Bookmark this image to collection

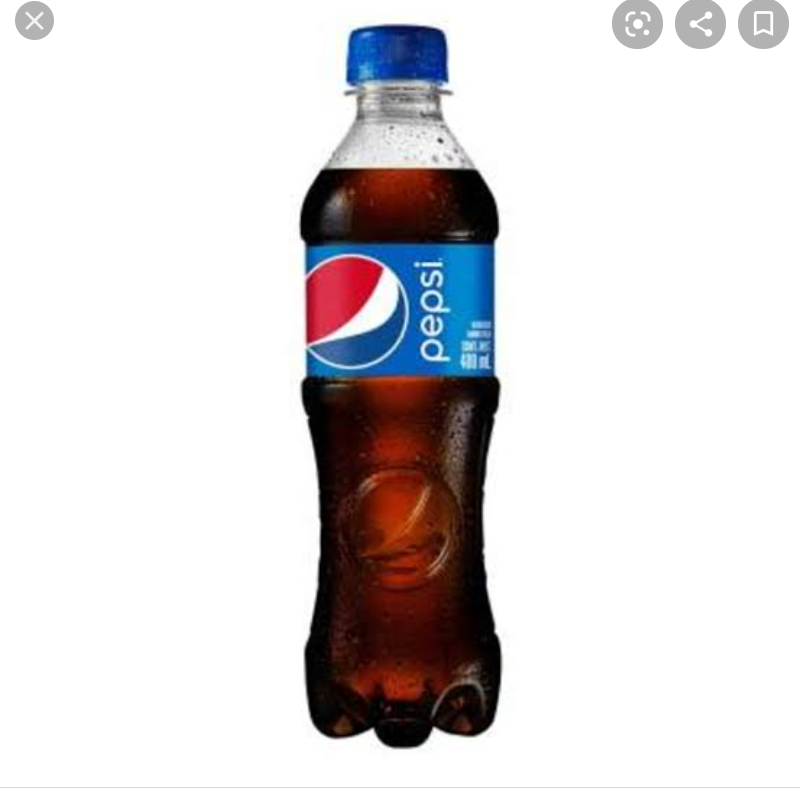763,24
